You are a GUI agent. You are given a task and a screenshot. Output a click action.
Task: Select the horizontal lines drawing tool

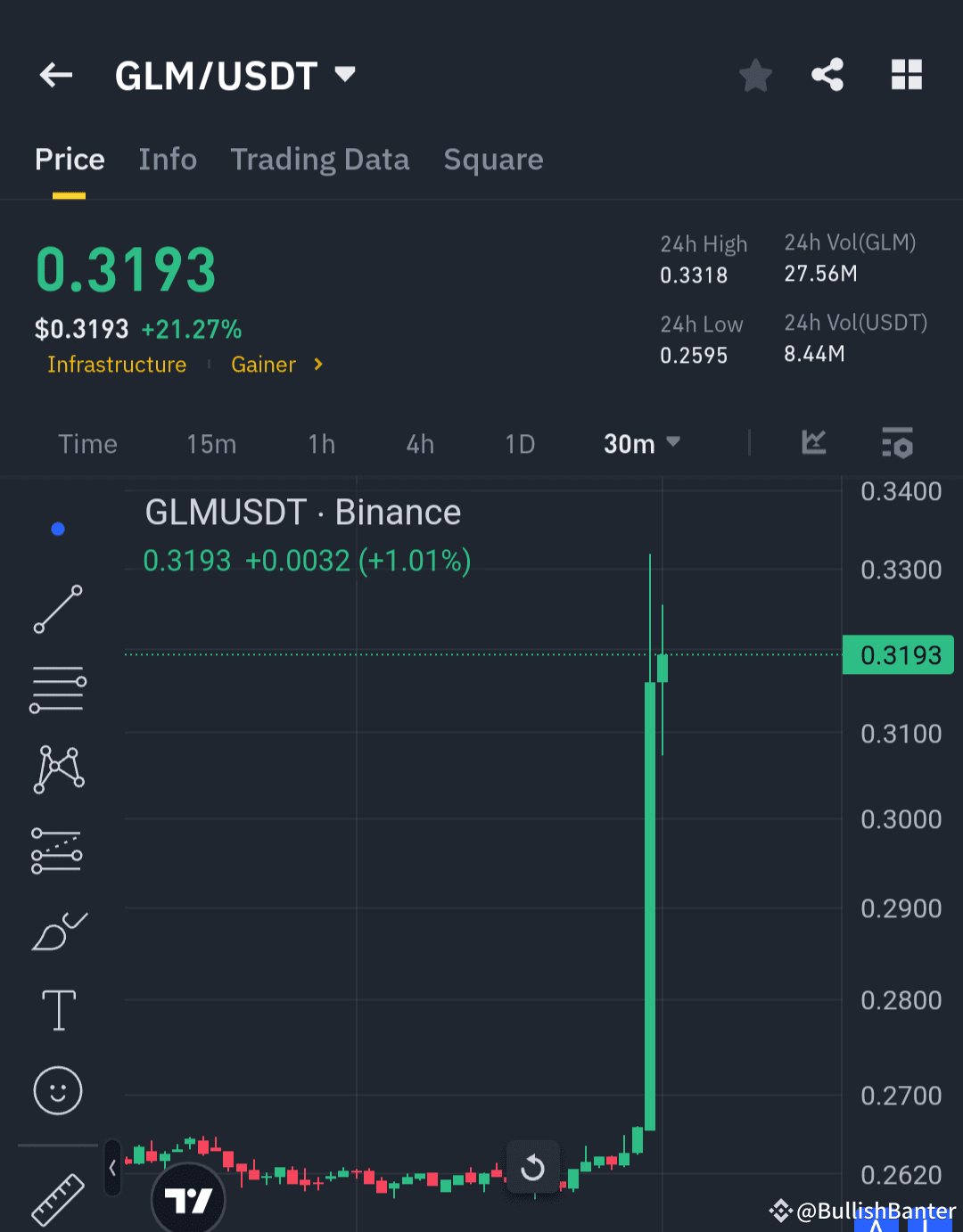(x=57, y=689)
